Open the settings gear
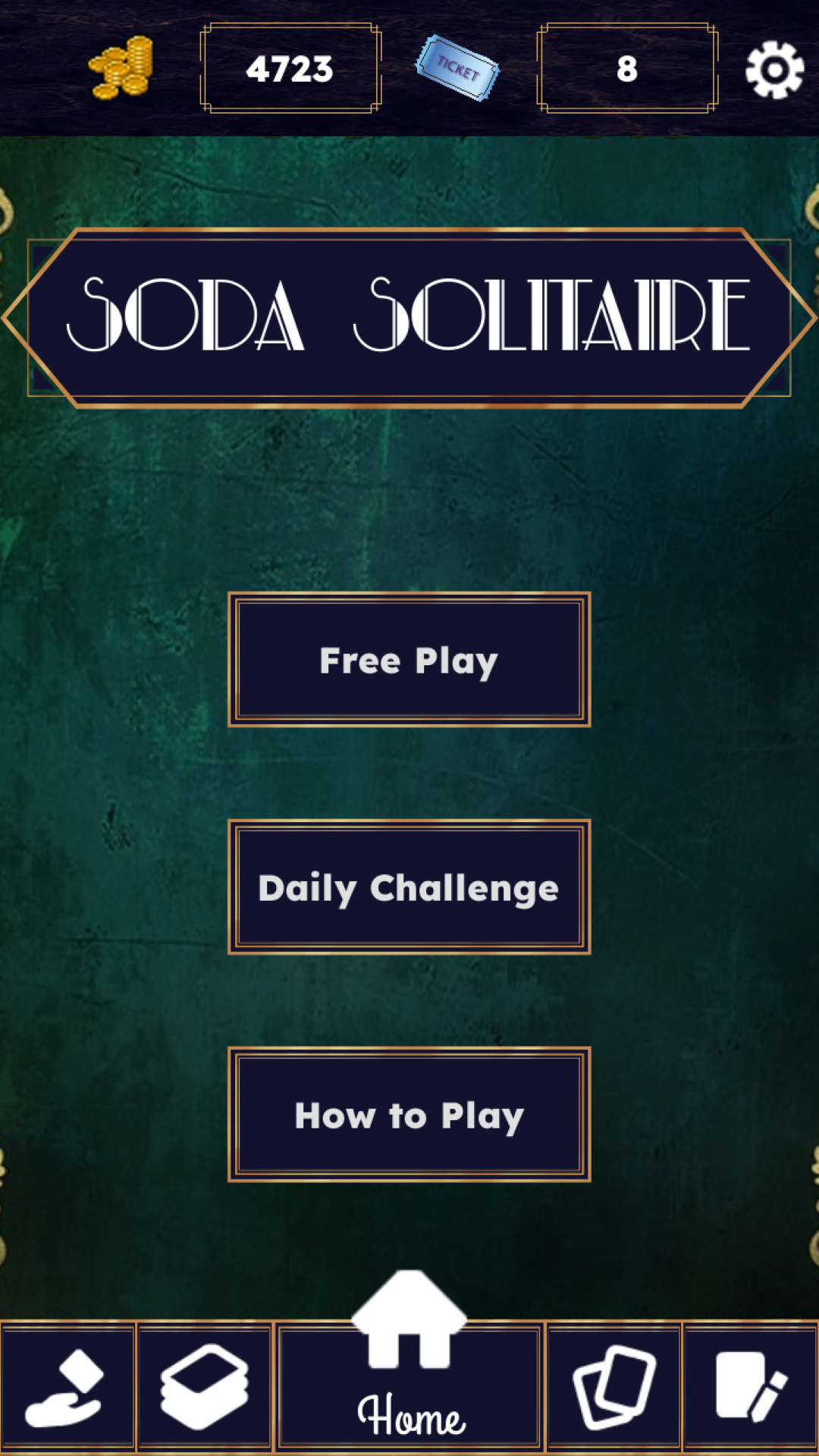The height and width of the screenshot is (1456, 819). pos(774,70)
